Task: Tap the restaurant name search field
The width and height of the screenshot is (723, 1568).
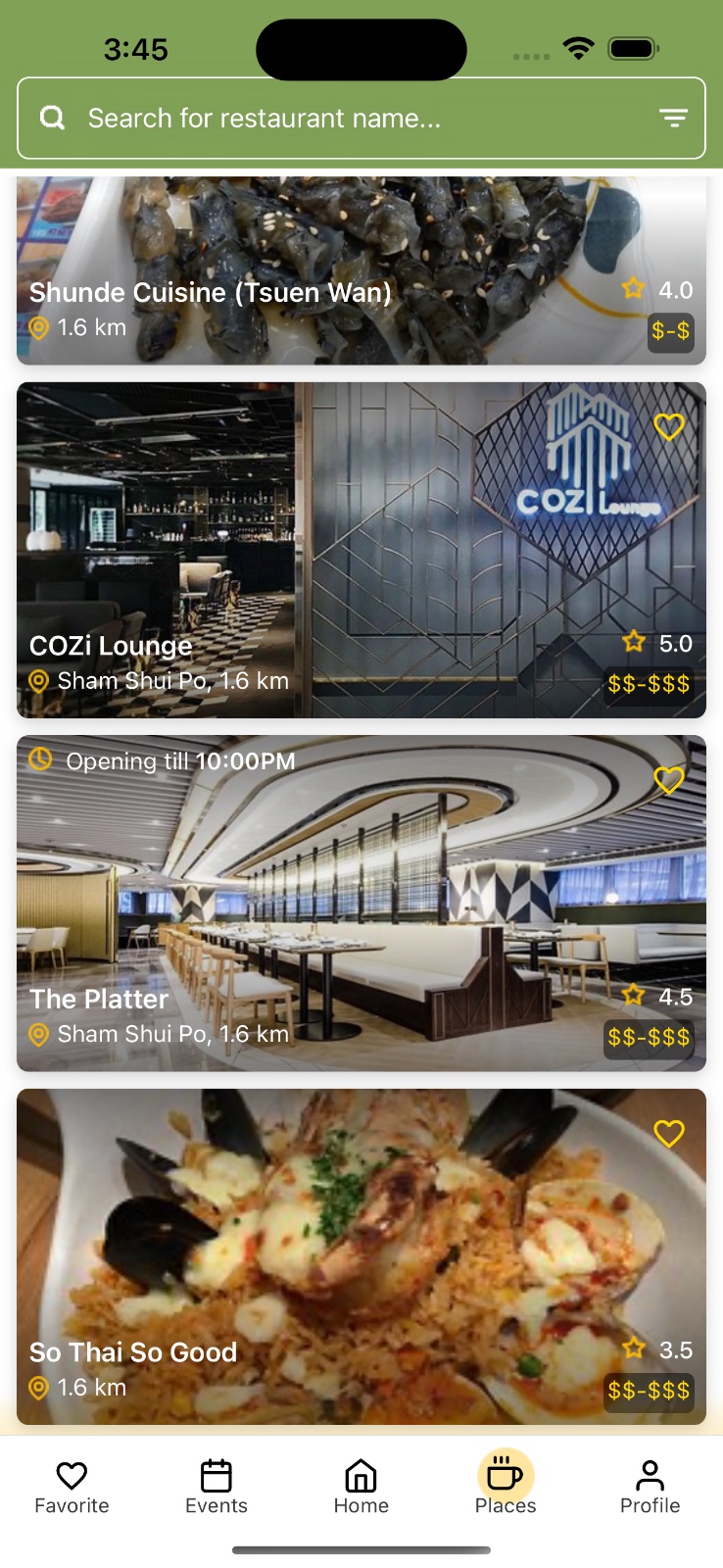Action: [333, 119]
